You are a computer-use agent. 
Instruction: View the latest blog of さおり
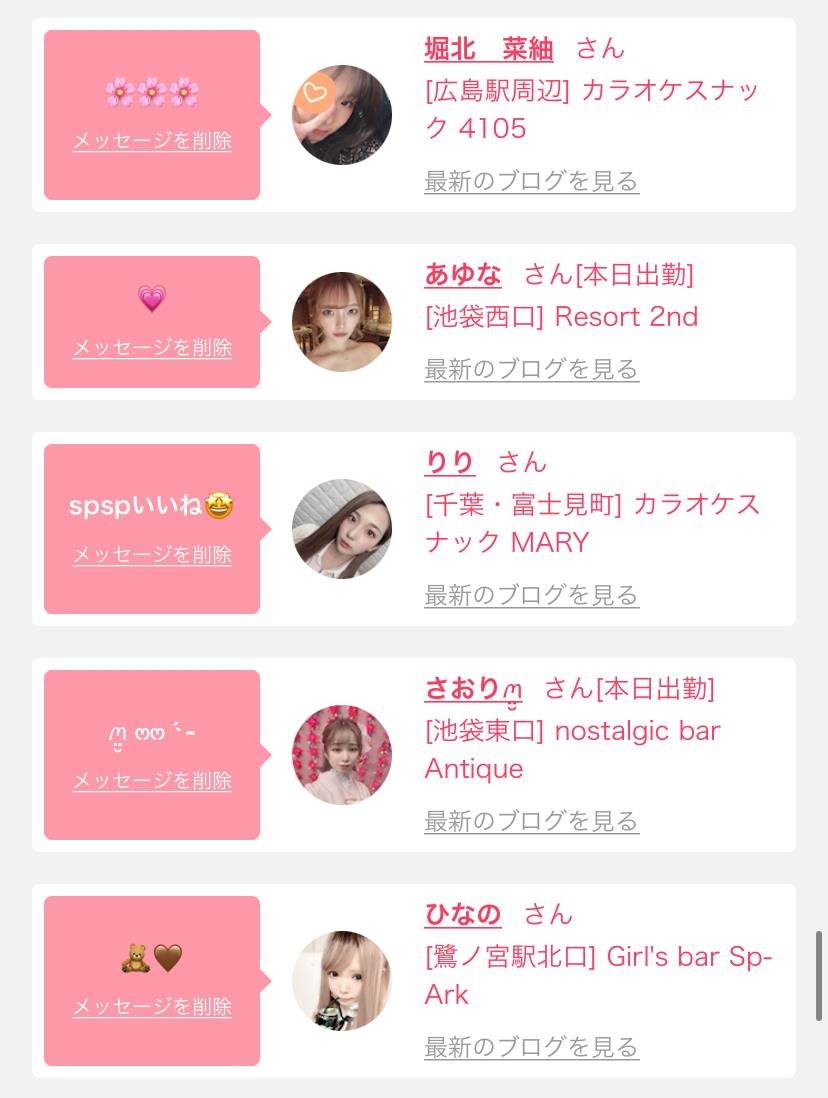pos(531,822)
